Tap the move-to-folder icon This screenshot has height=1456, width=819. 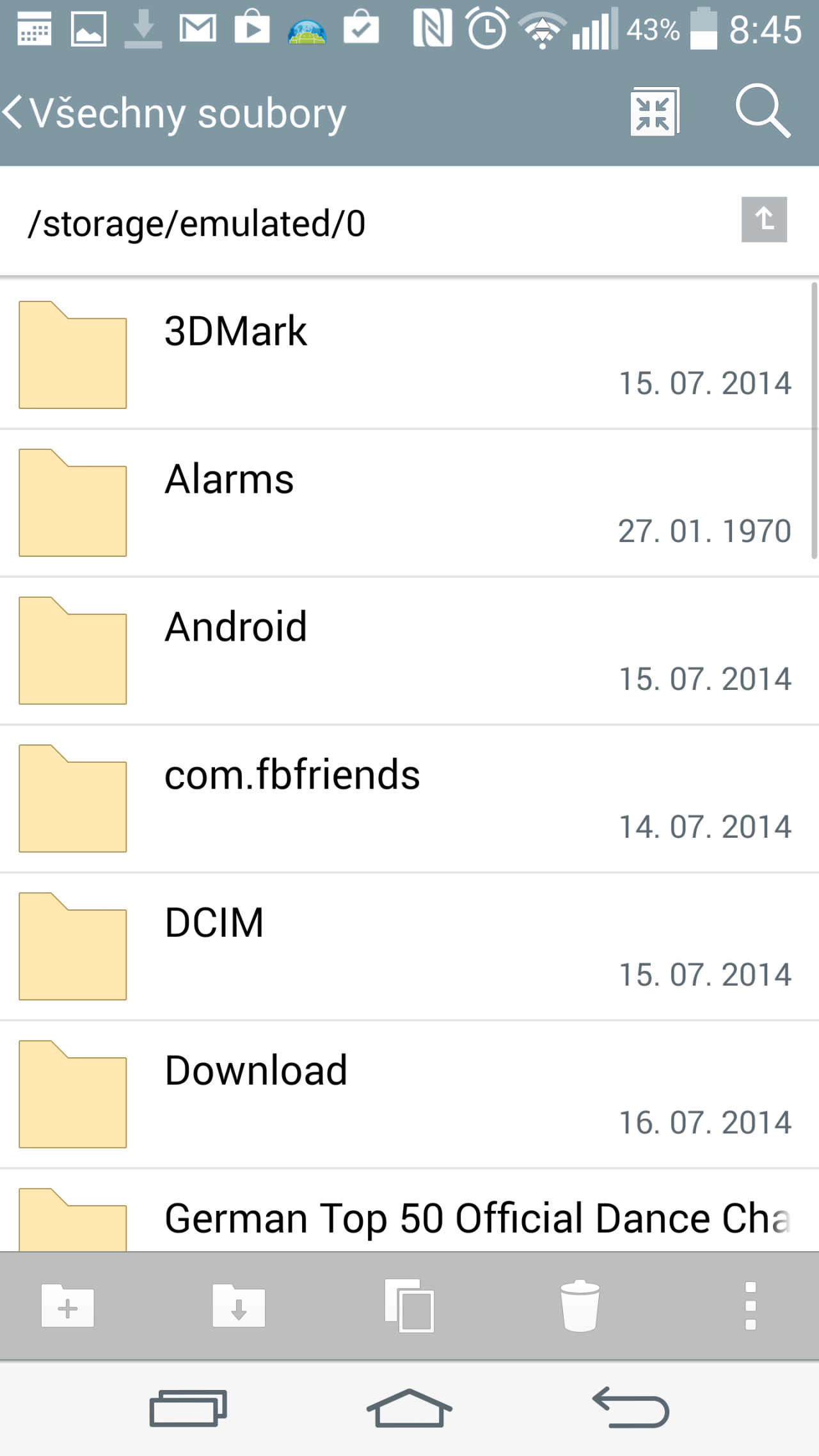coord(239,1306)
